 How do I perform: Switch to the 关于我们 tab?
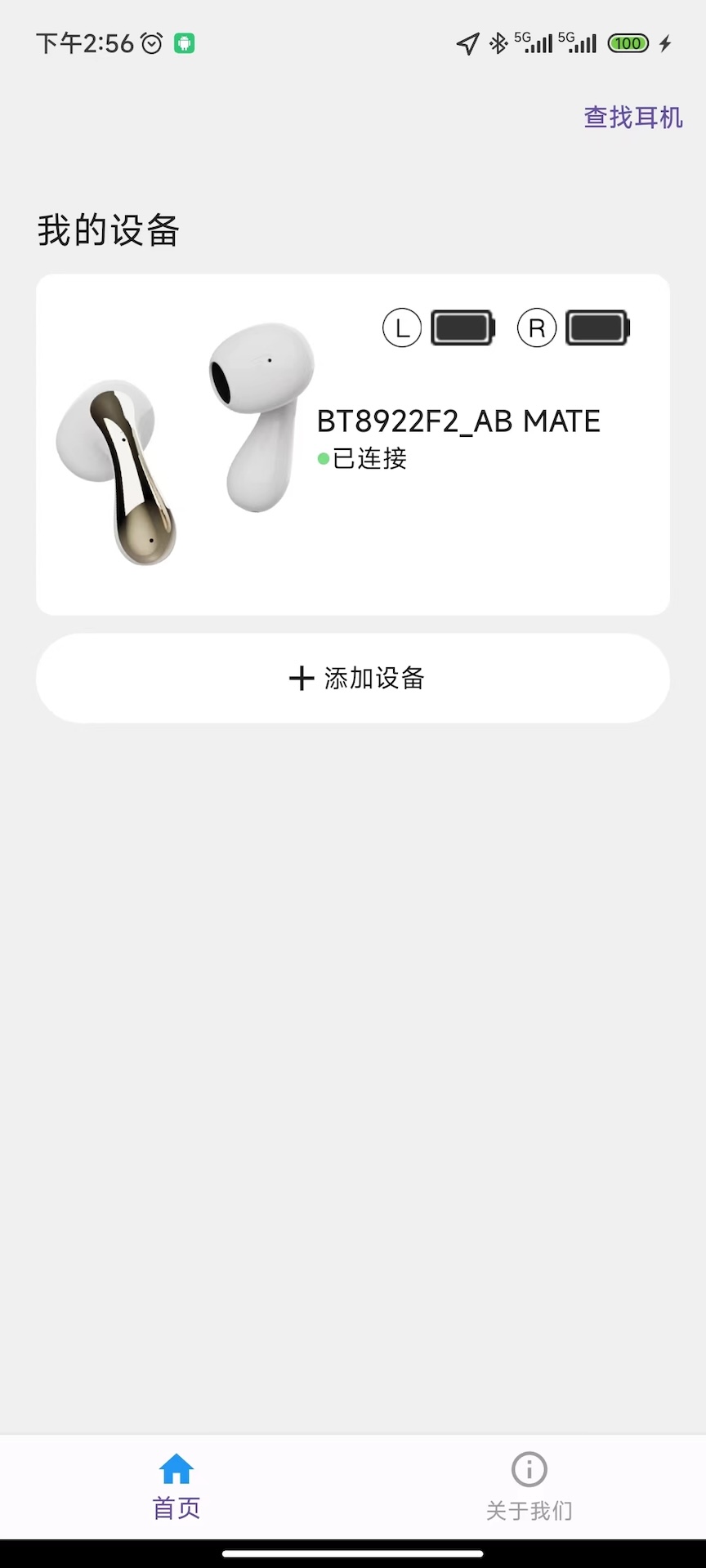[529, 1486]
